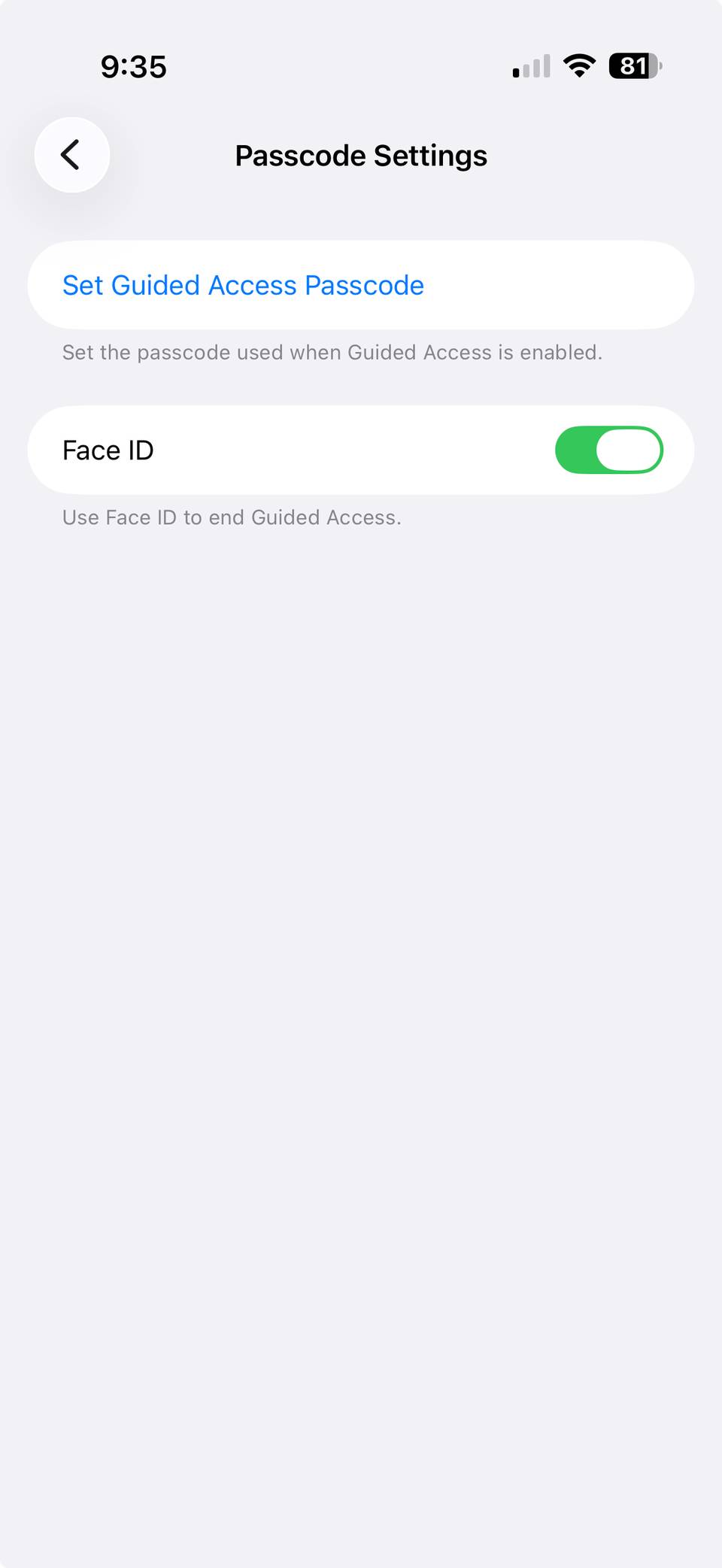Go back from Passcode Settings

click(71, 155)
